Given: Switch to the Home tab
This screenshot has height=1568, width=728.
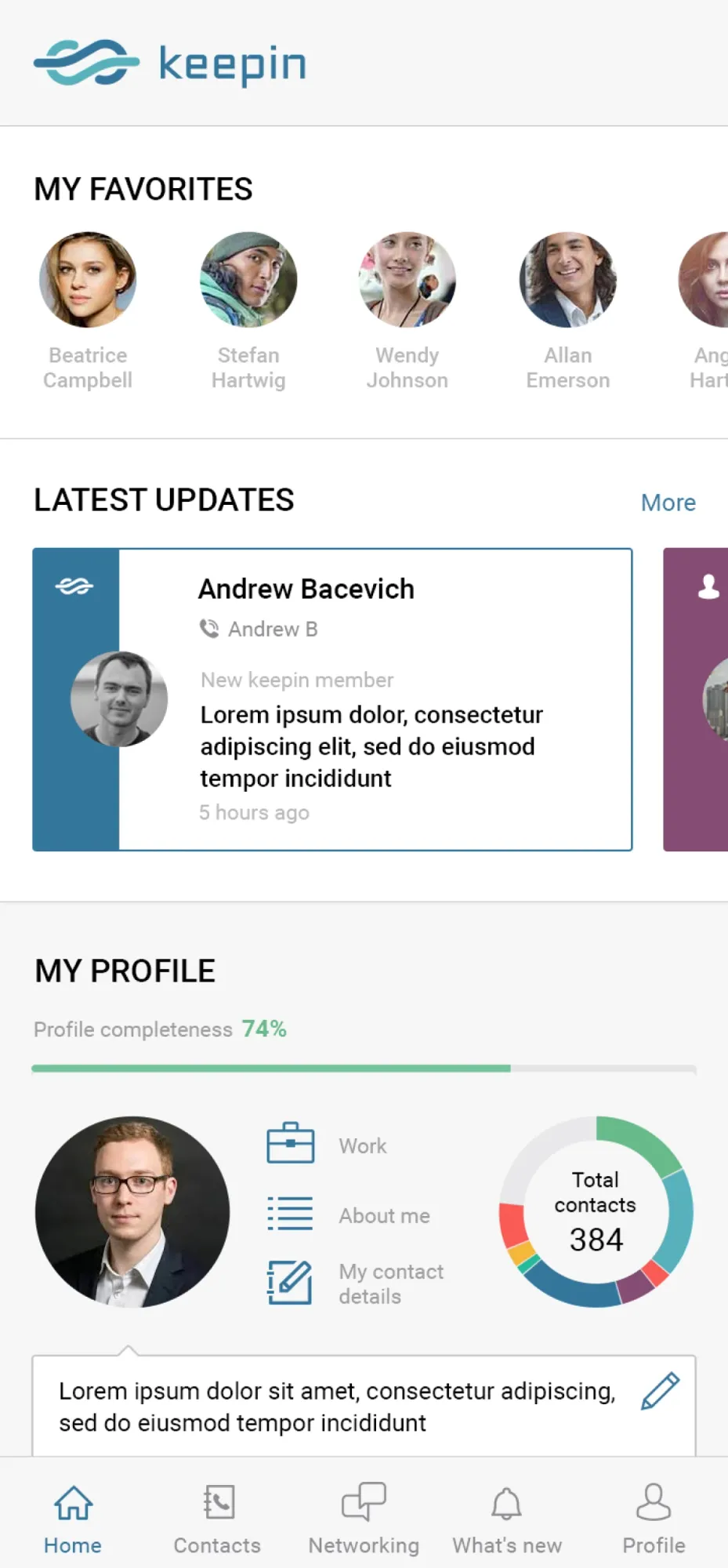Looking at the screenshot, I should (x=73, y=1519).
